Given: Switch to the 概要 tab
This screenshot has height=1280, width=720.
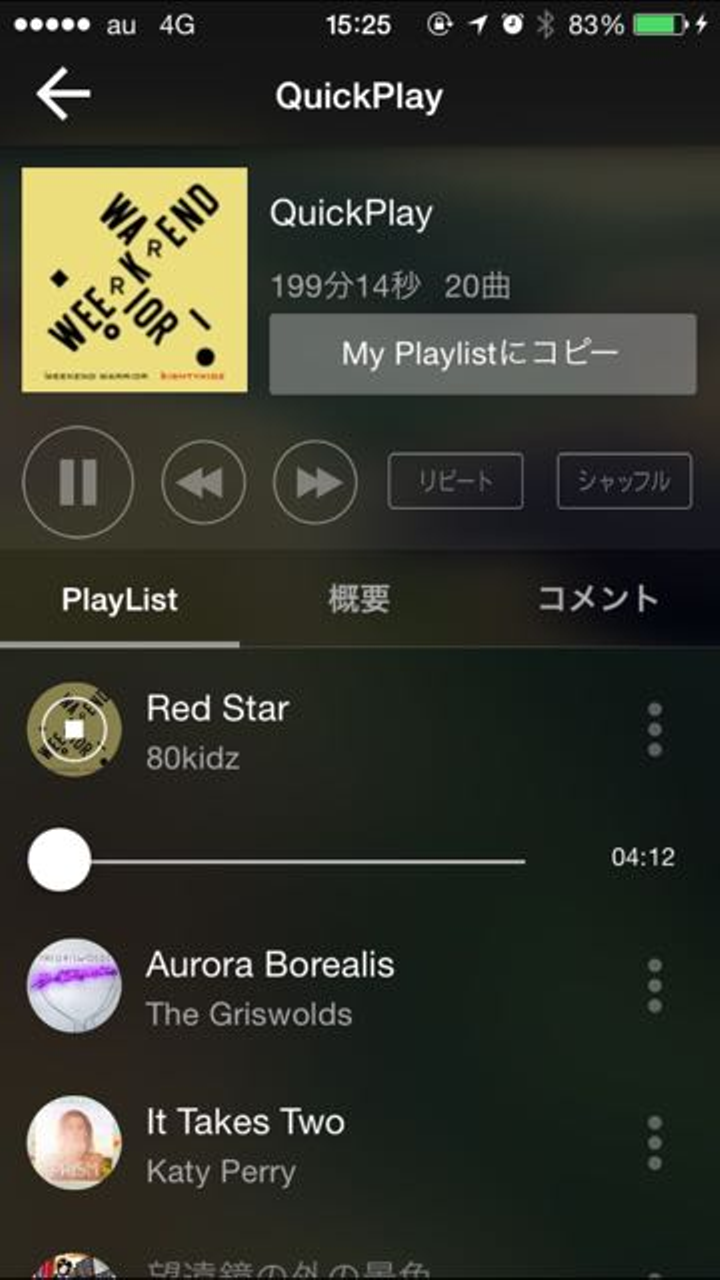Looking at the screenshot, I should [359, 599].
